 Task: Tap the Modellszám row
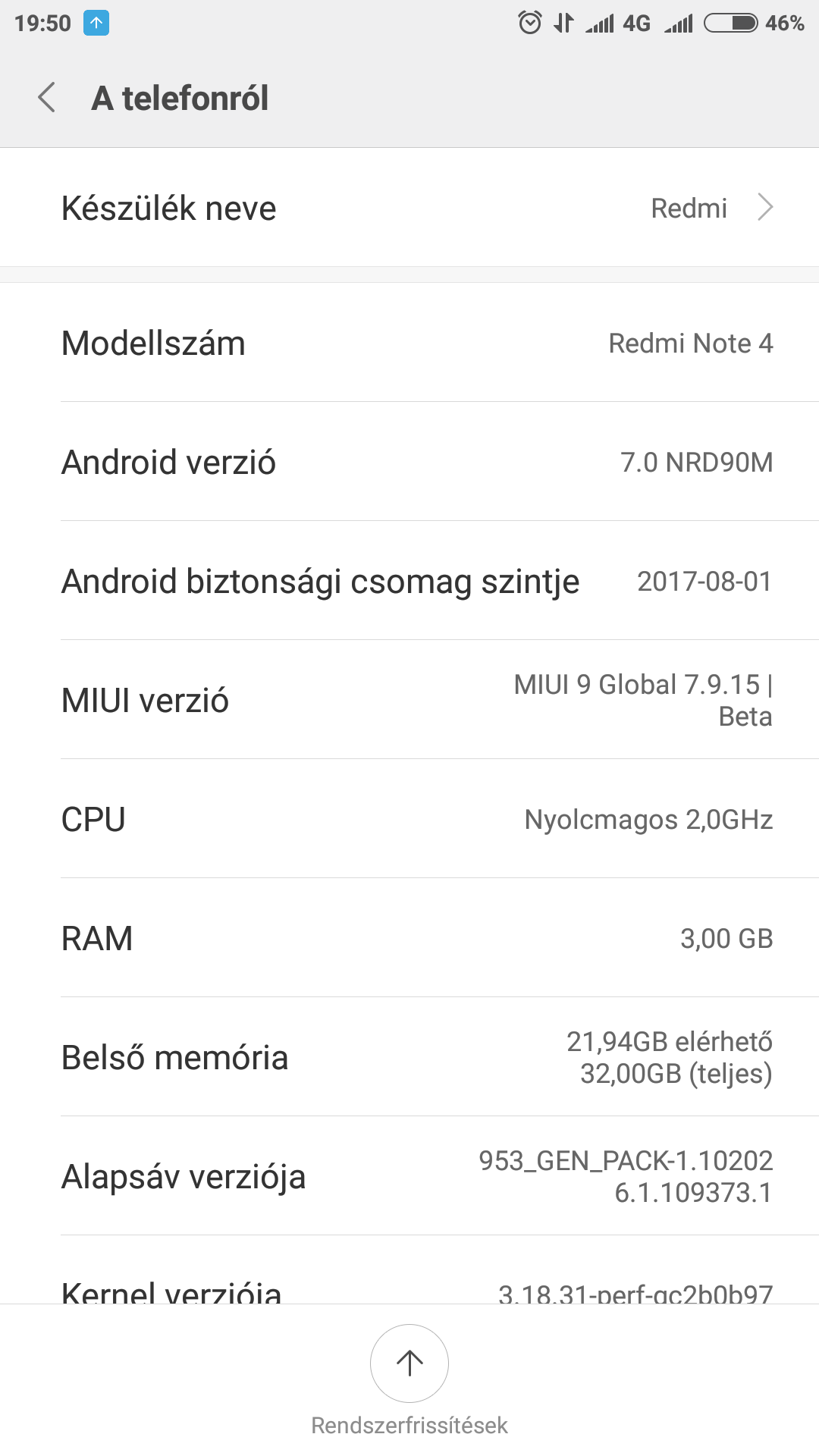pyautogui.click(x=409, y=343)
